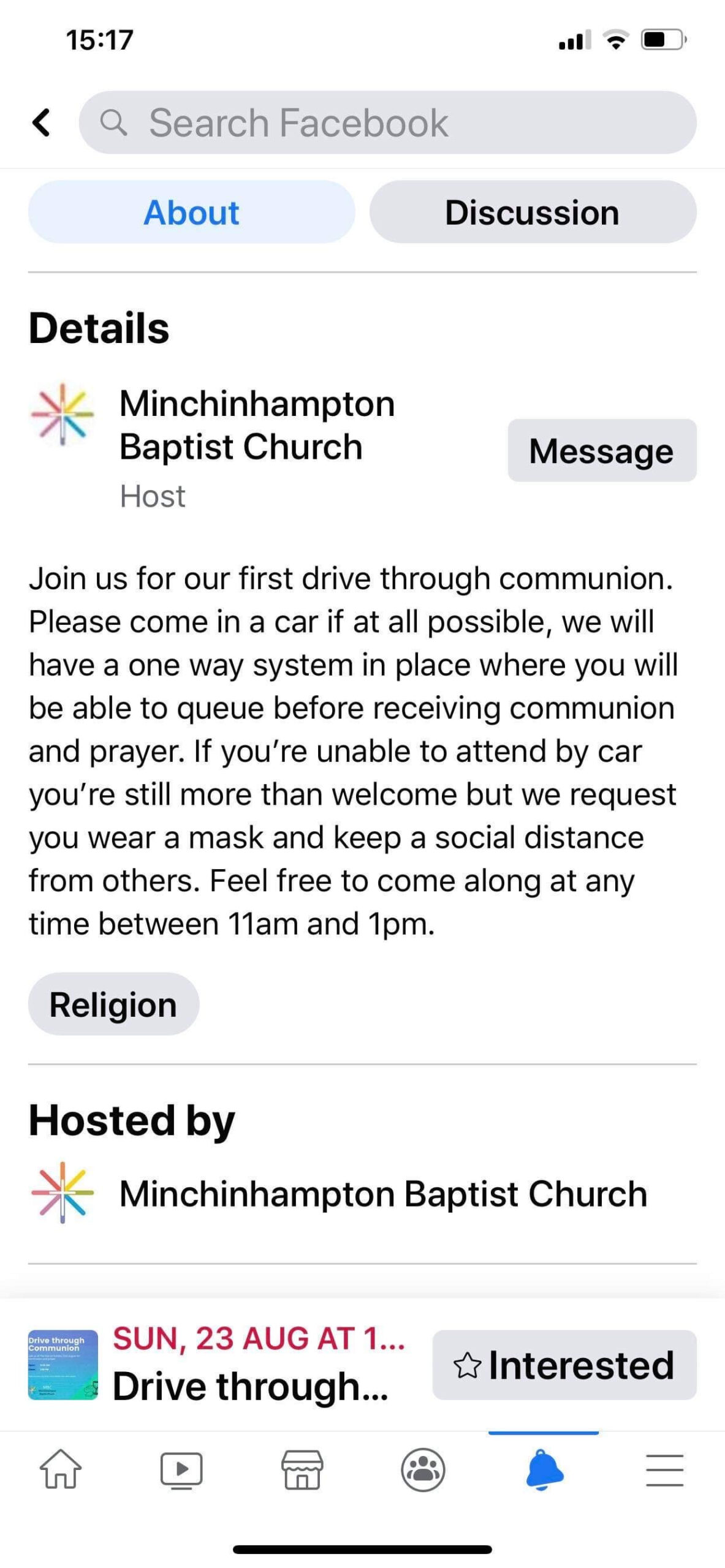Go to the Home feed tab
The width and height of the screenshot is (725, 1568).
pos(61,1469)
